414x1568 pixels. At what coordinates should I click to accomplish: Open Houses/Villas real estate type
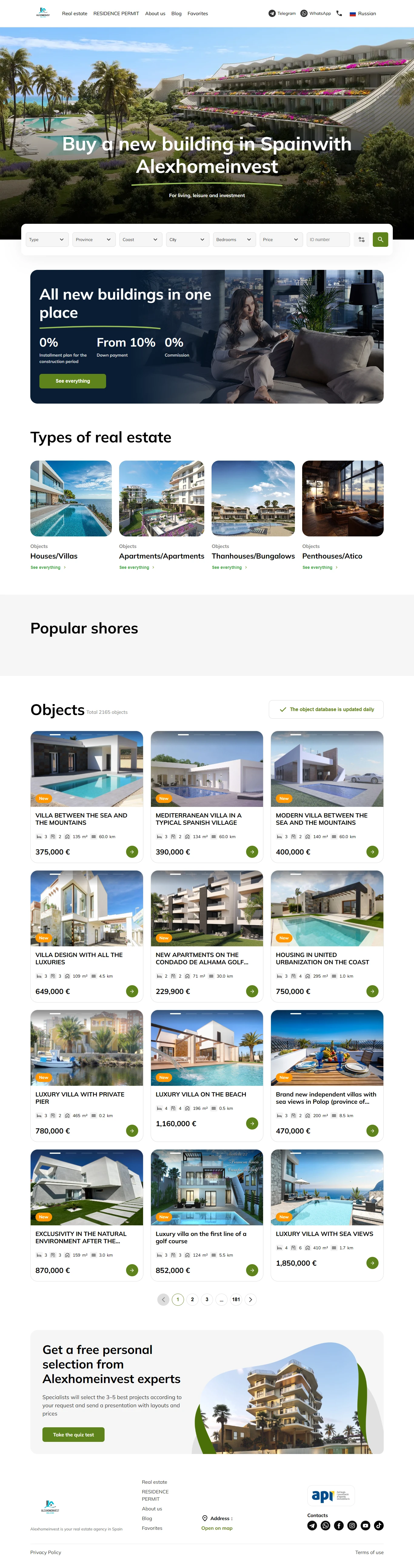(x=54, y=556)
